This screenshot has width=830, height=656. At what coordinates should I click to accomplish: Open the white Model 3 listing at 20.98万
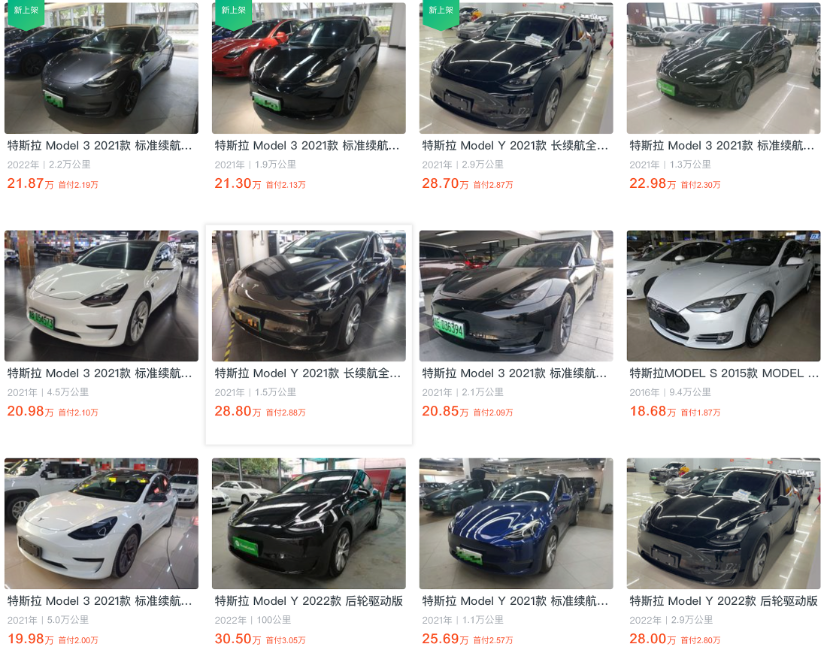pyautogui.click(x=101, y=296)
